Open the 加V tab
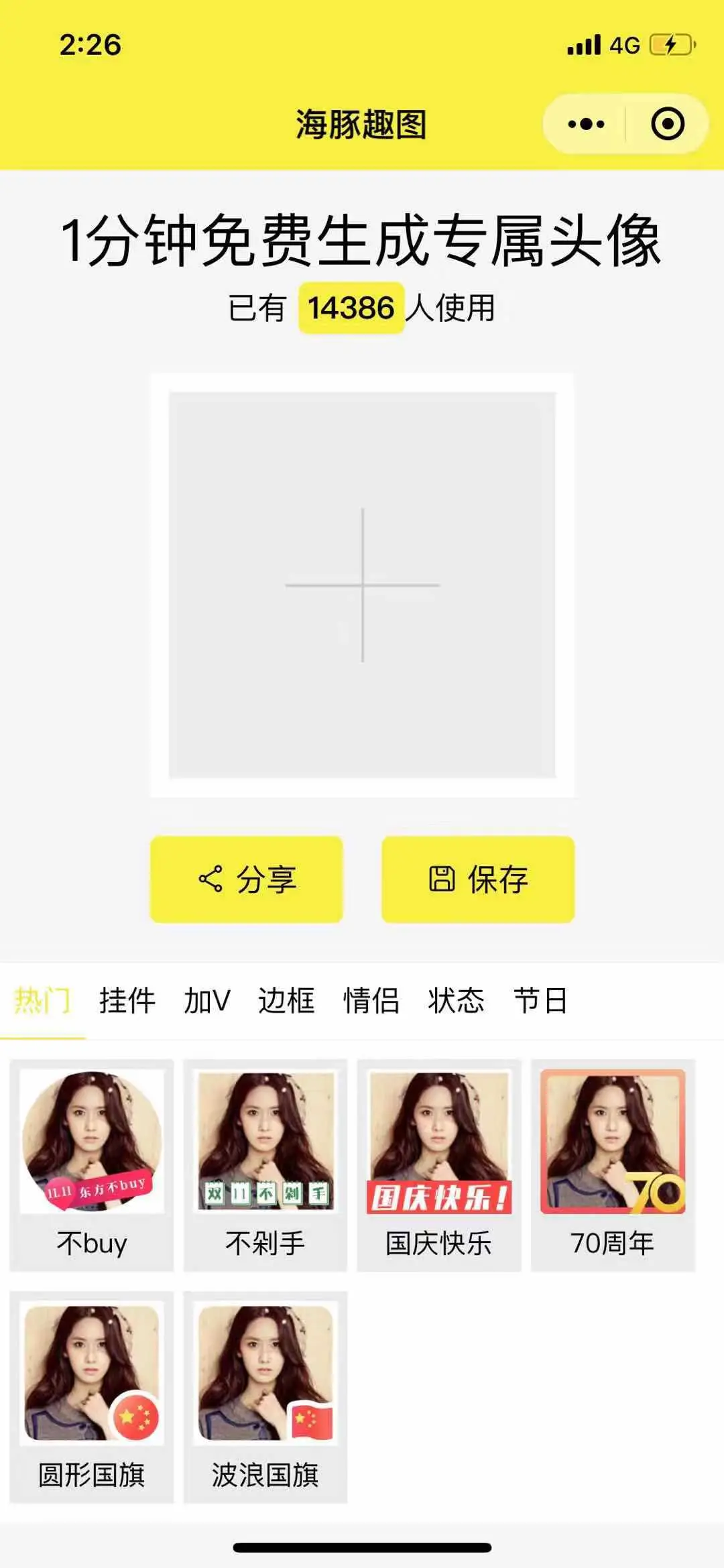Viewport: 724px width, 1568px height. coord(207,1000)
